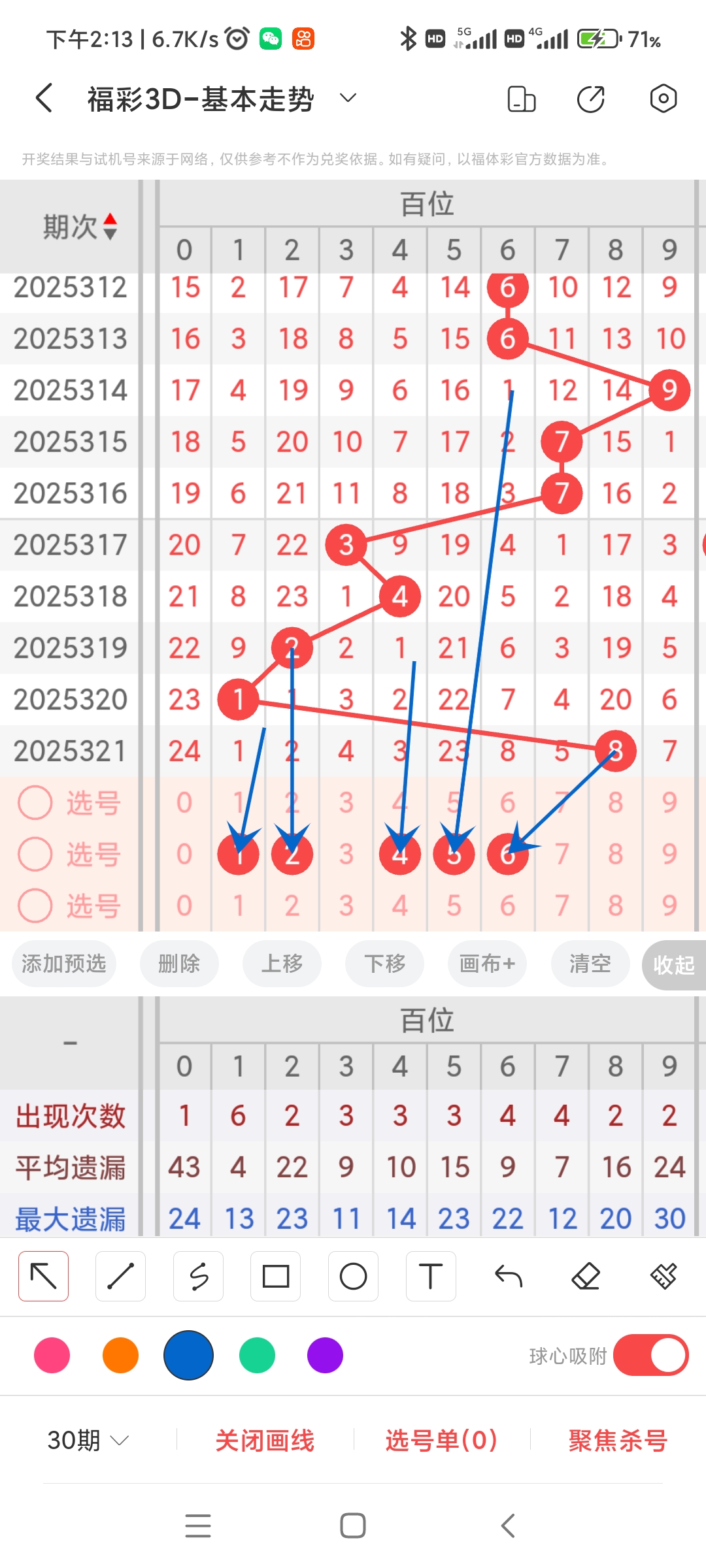Image resolution: width=706 pixels, height=1568 pixels.
Task: Select the rectangle drawing tool
Action: tap(275, 1276)
